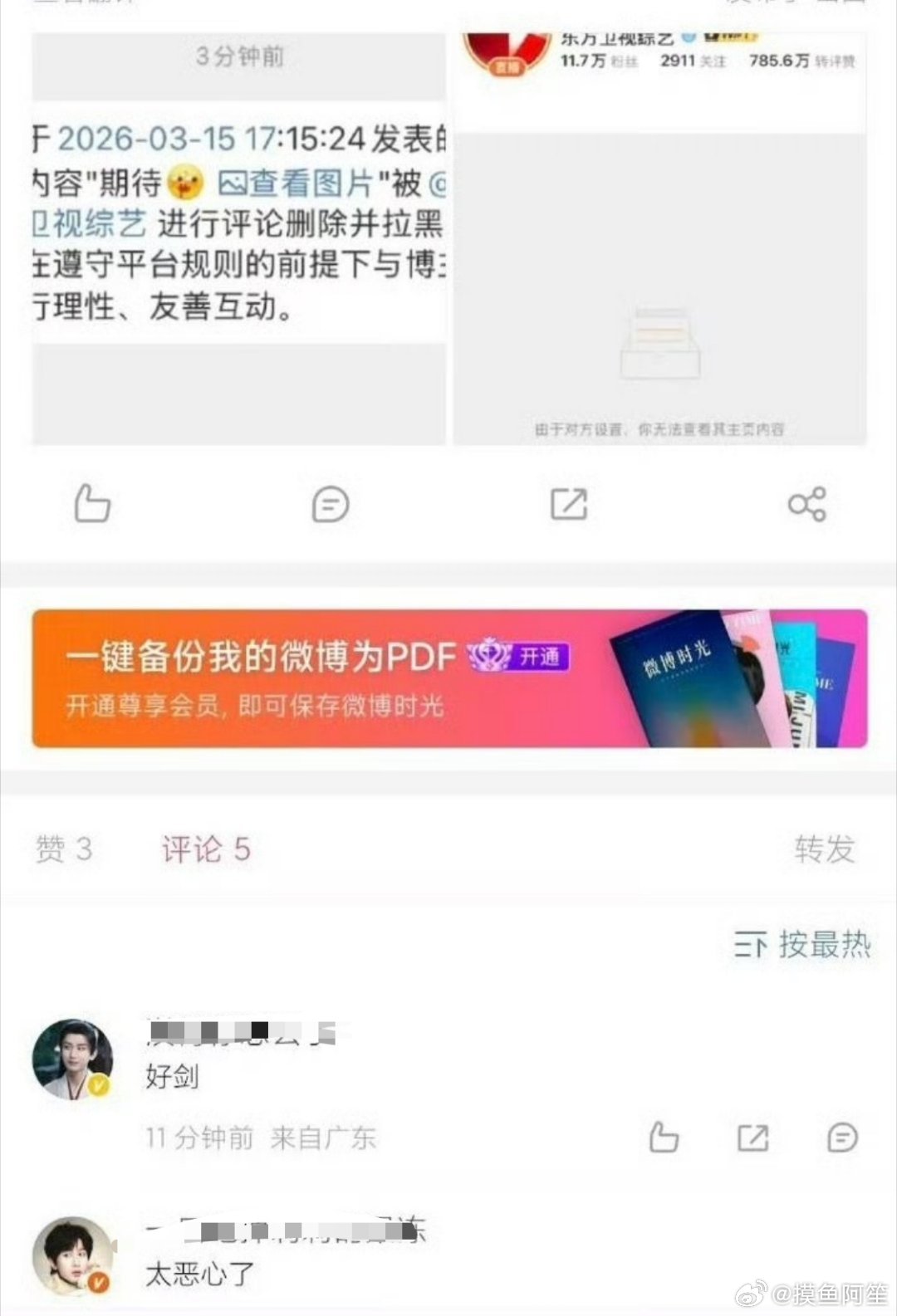The image size is (897, 1316).
Task: Tap the verified badge on the first commenter's avatar
Action: pyautogui.click(x=97, y=1084)
